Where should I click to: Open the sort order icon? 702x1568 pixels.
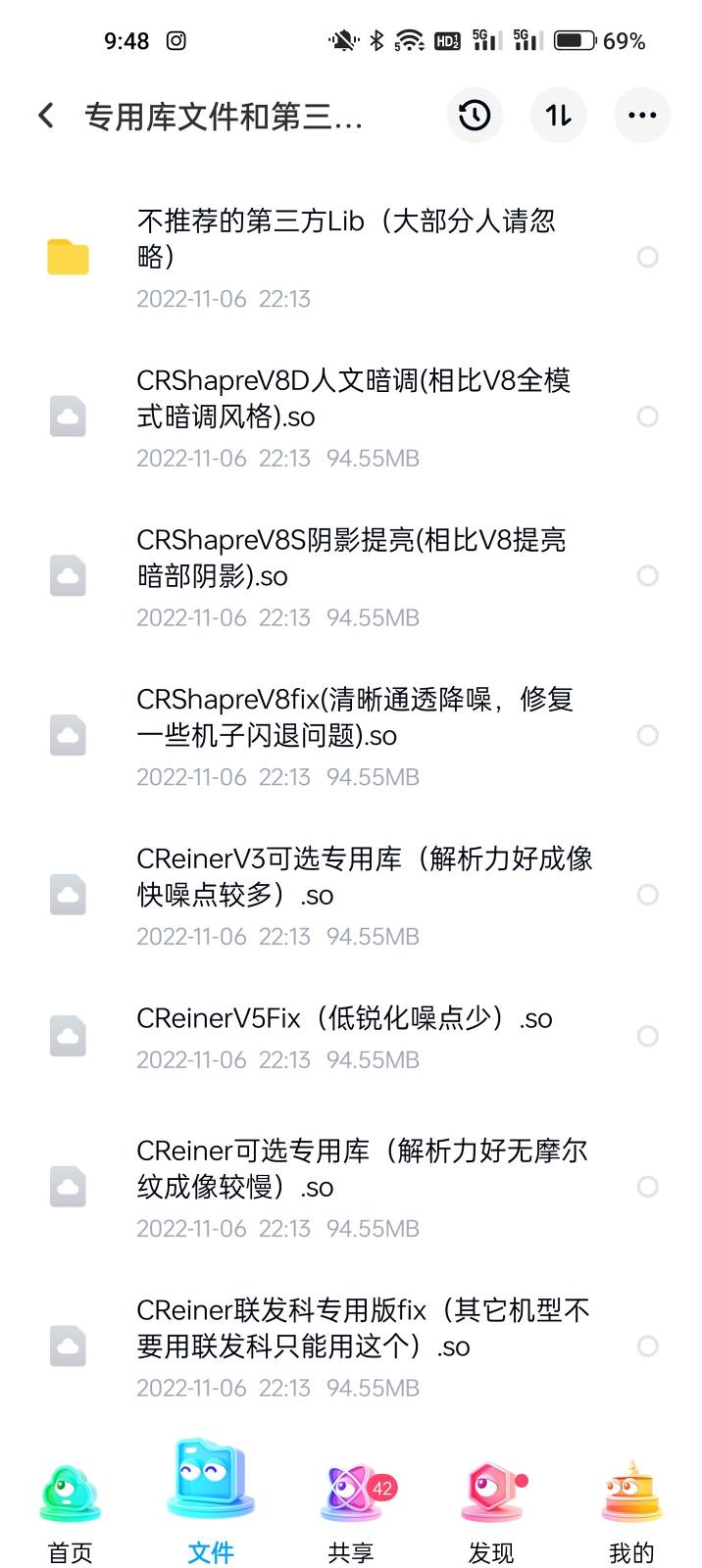pyautogui.click(x=559, y=116)
